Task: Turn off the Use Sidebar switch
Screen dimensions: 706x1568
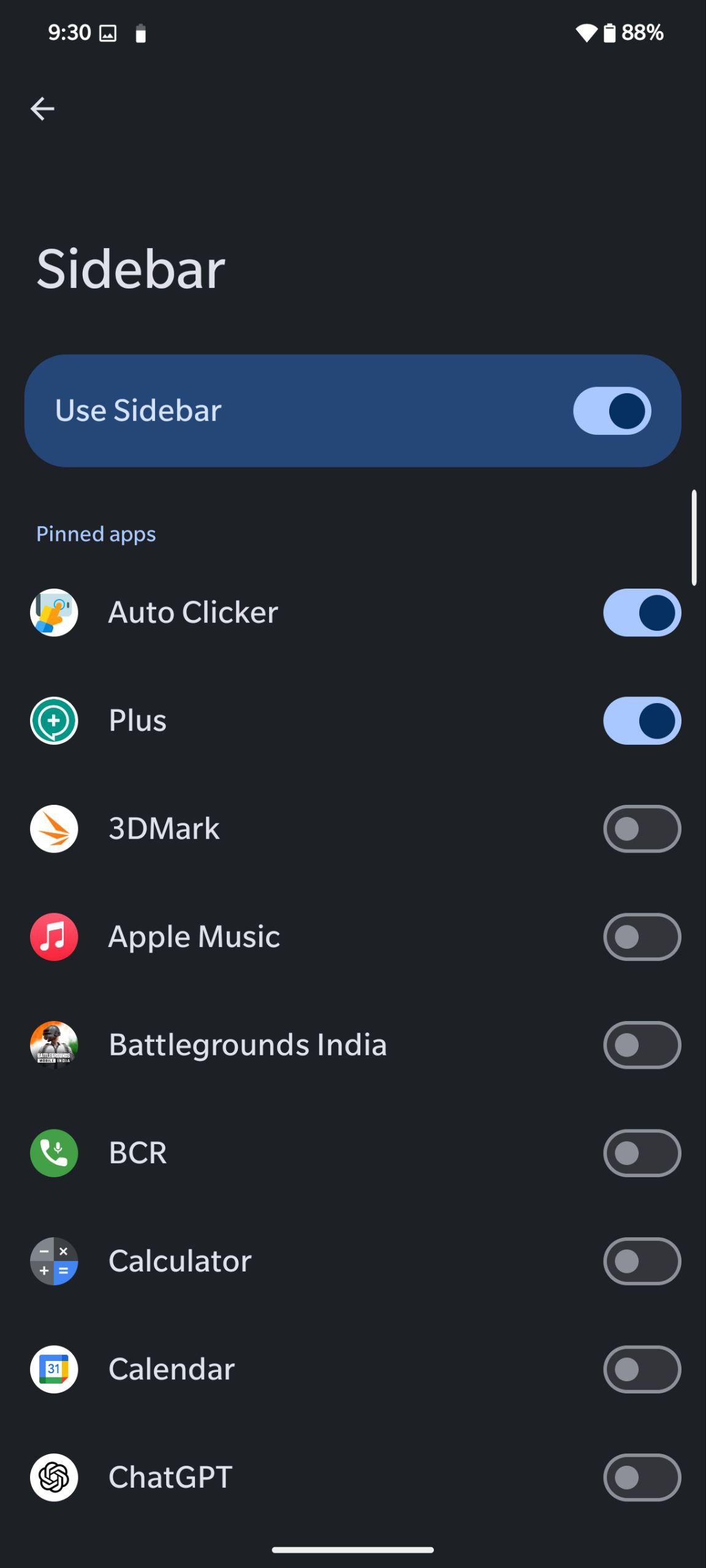Action: click(612, 410)
